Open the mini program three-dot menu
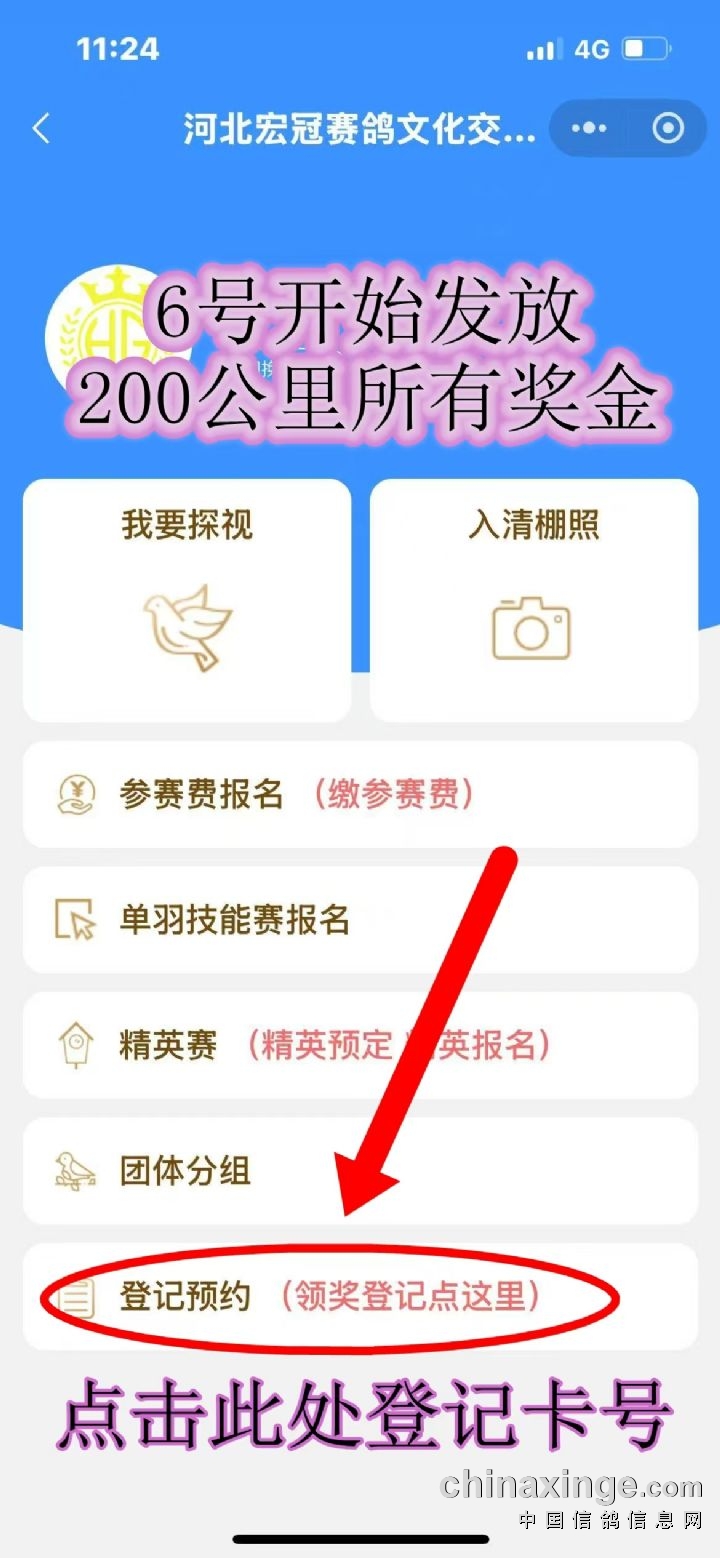This screenshot has height=1558, width=720. coord(589,129)
